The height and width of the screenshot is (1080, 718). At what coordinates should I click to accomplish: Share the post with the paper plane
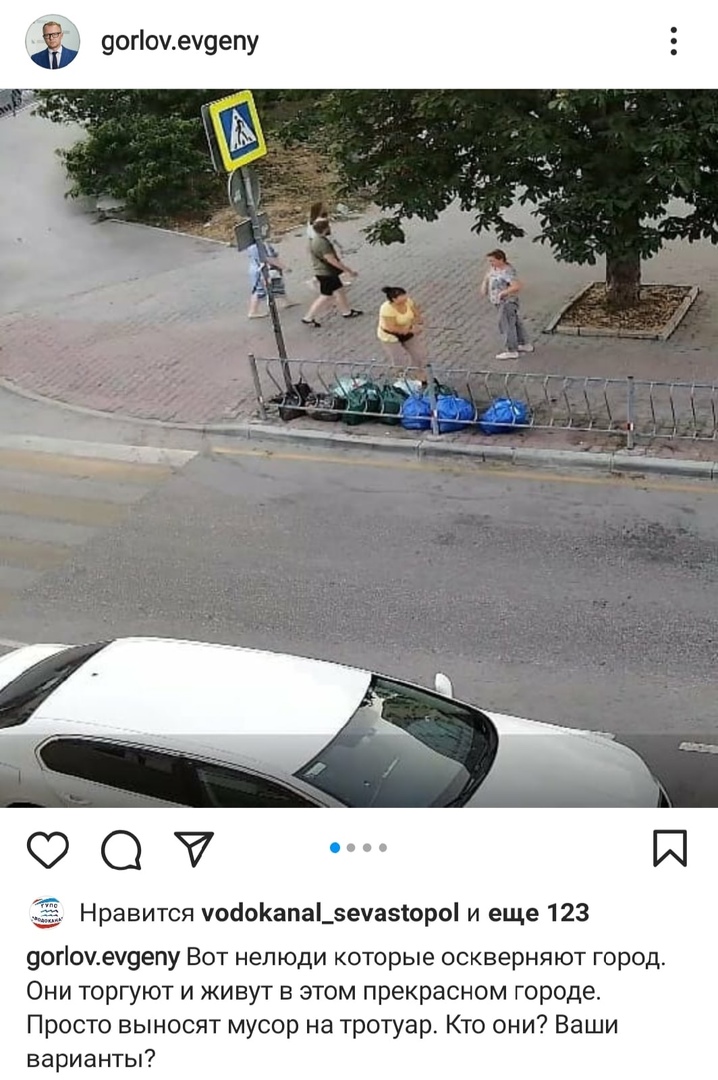pyautogui.click(x=194, y=848)
